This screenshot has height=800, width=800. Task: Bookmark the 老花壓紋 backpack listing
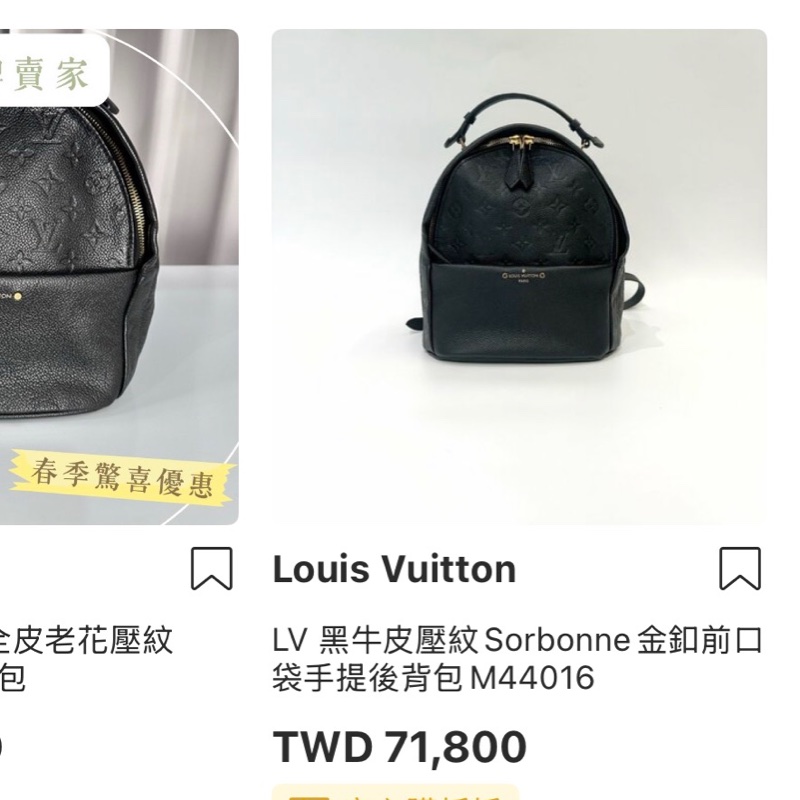(x=211, y=568)
